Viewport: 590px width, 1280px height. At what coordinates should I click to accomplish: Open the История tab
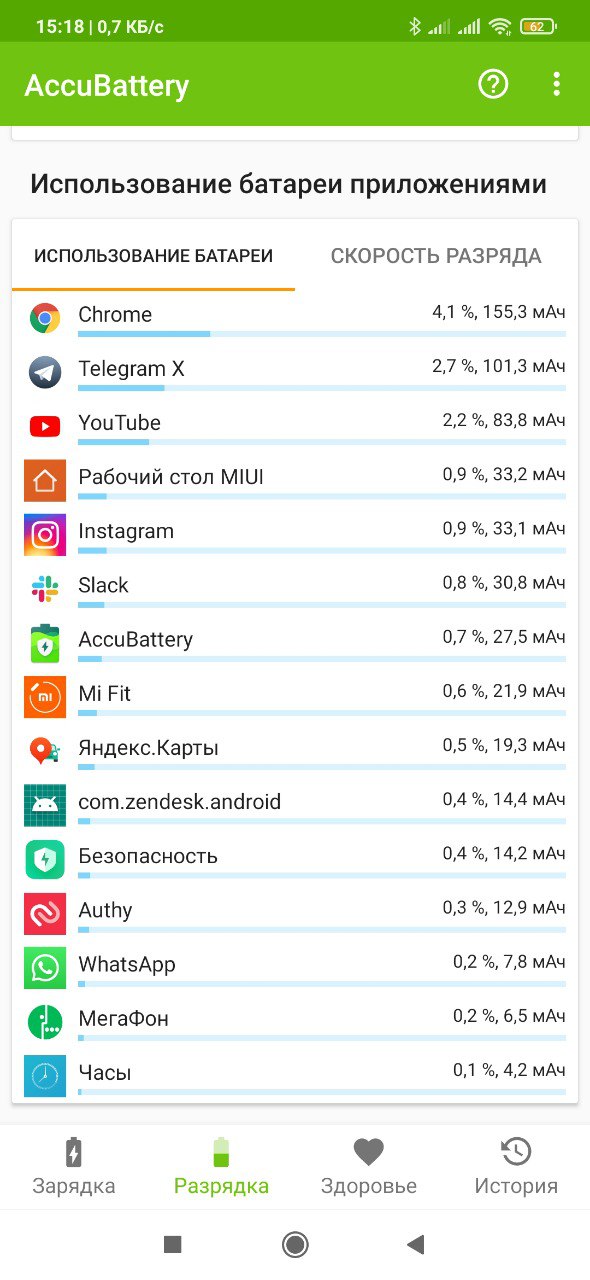(516, 1167)
